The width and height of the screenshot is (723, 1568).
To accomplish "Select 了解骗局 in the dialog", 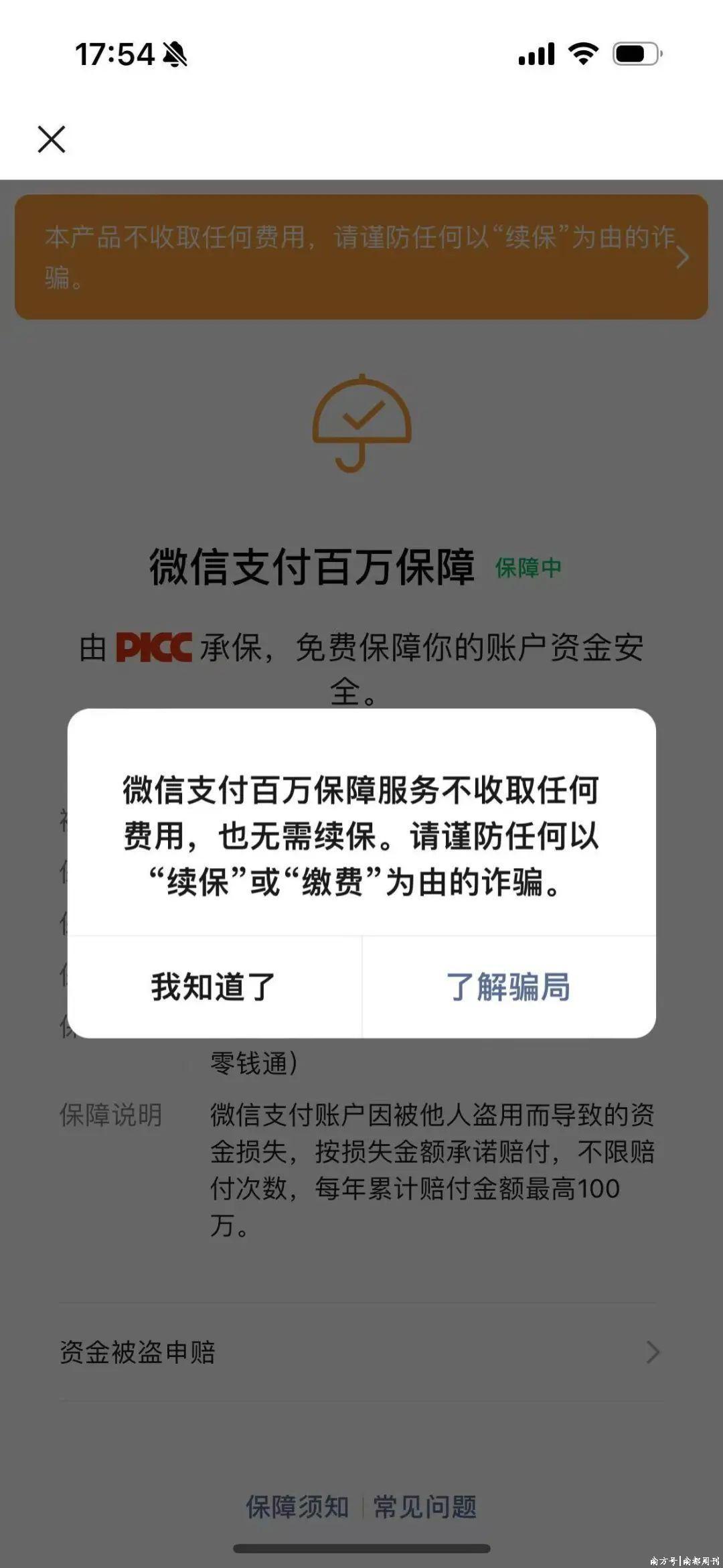I will (508, 987).
